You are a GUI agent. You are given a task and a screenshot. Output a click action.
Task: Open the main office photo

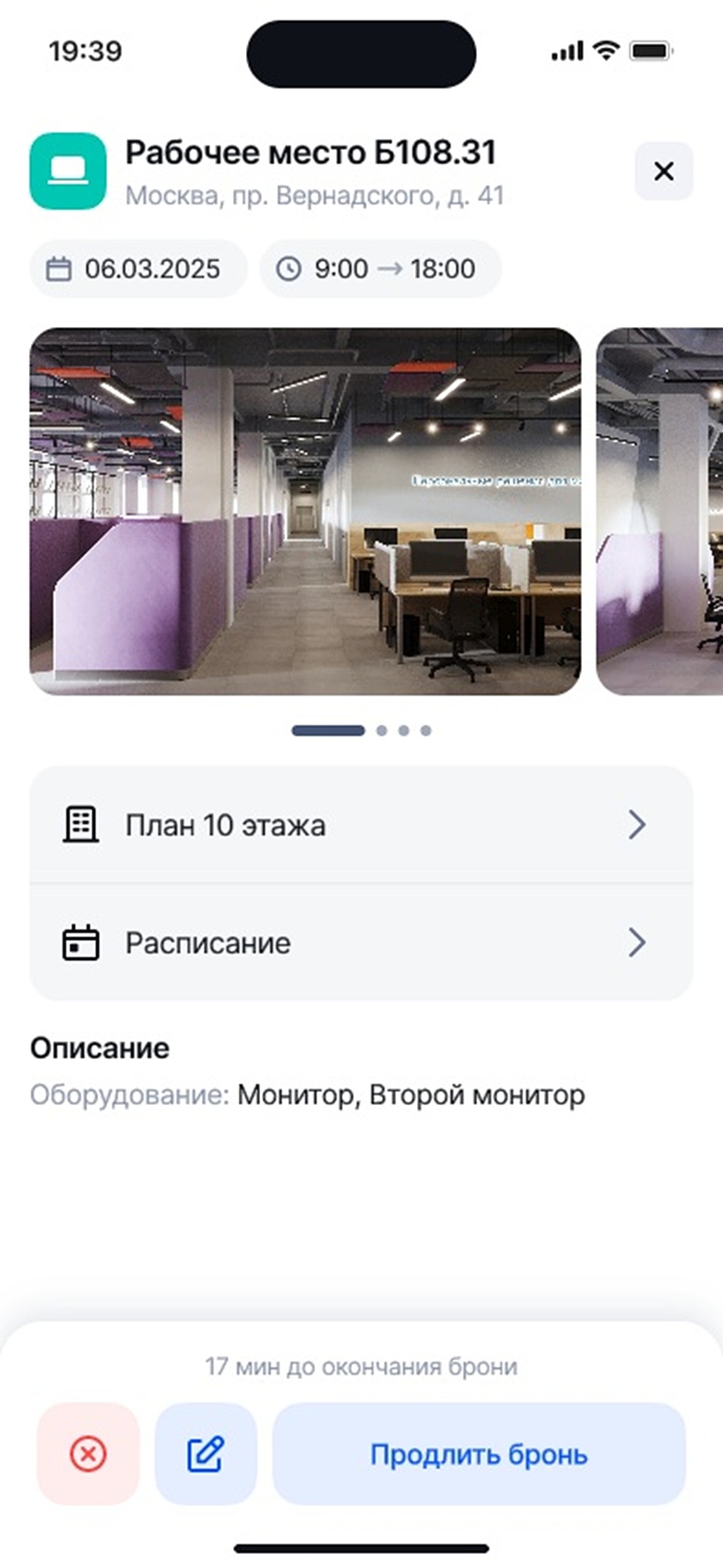click(x=305, y=511)
